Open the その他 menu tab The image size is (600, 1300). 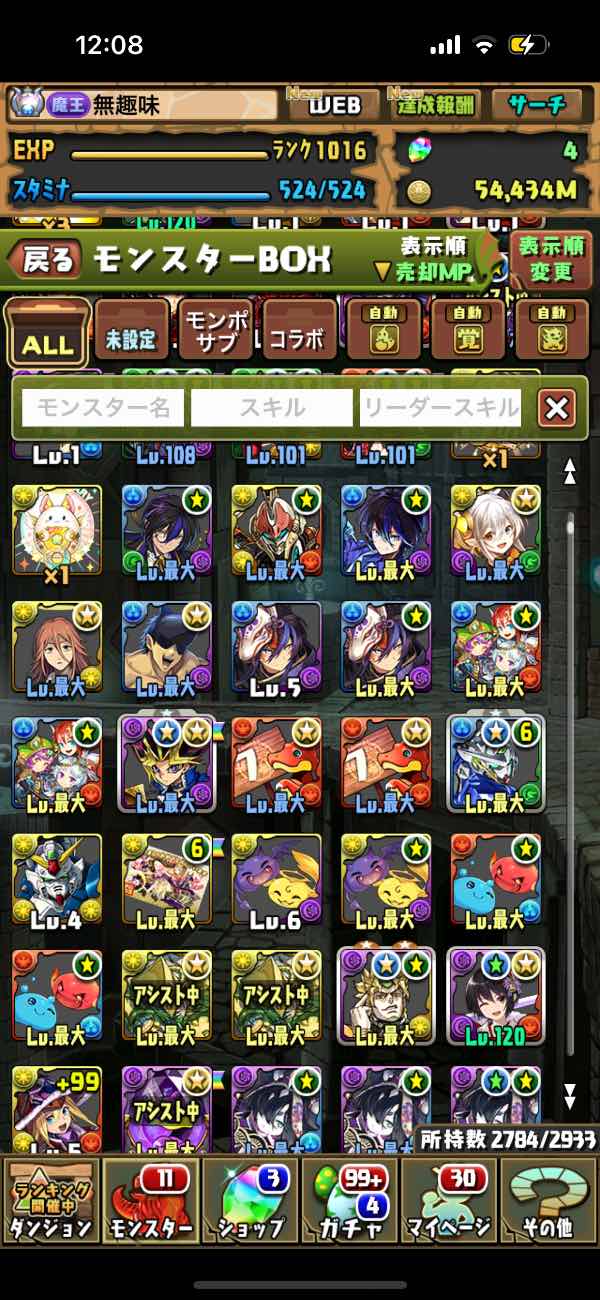(548, 1200)
